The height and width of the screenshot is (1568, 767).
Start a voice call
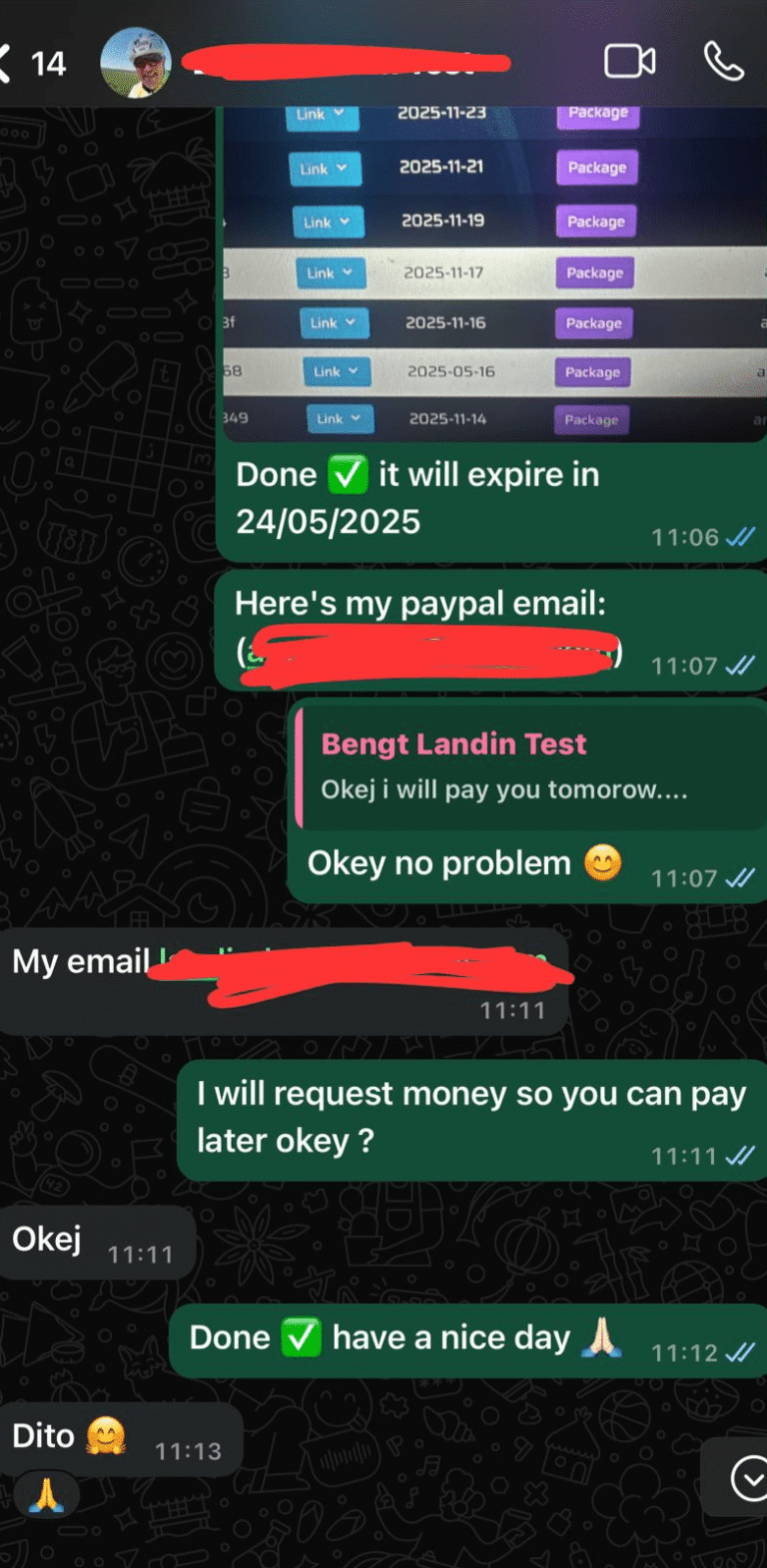pos(723,62)
